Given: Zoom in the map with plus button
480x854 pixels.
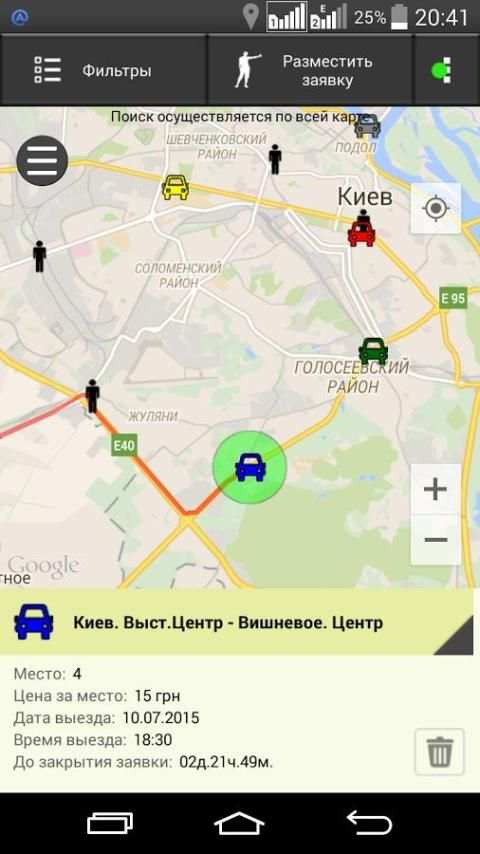Looking at the screenshot, I should click(435, 489).
